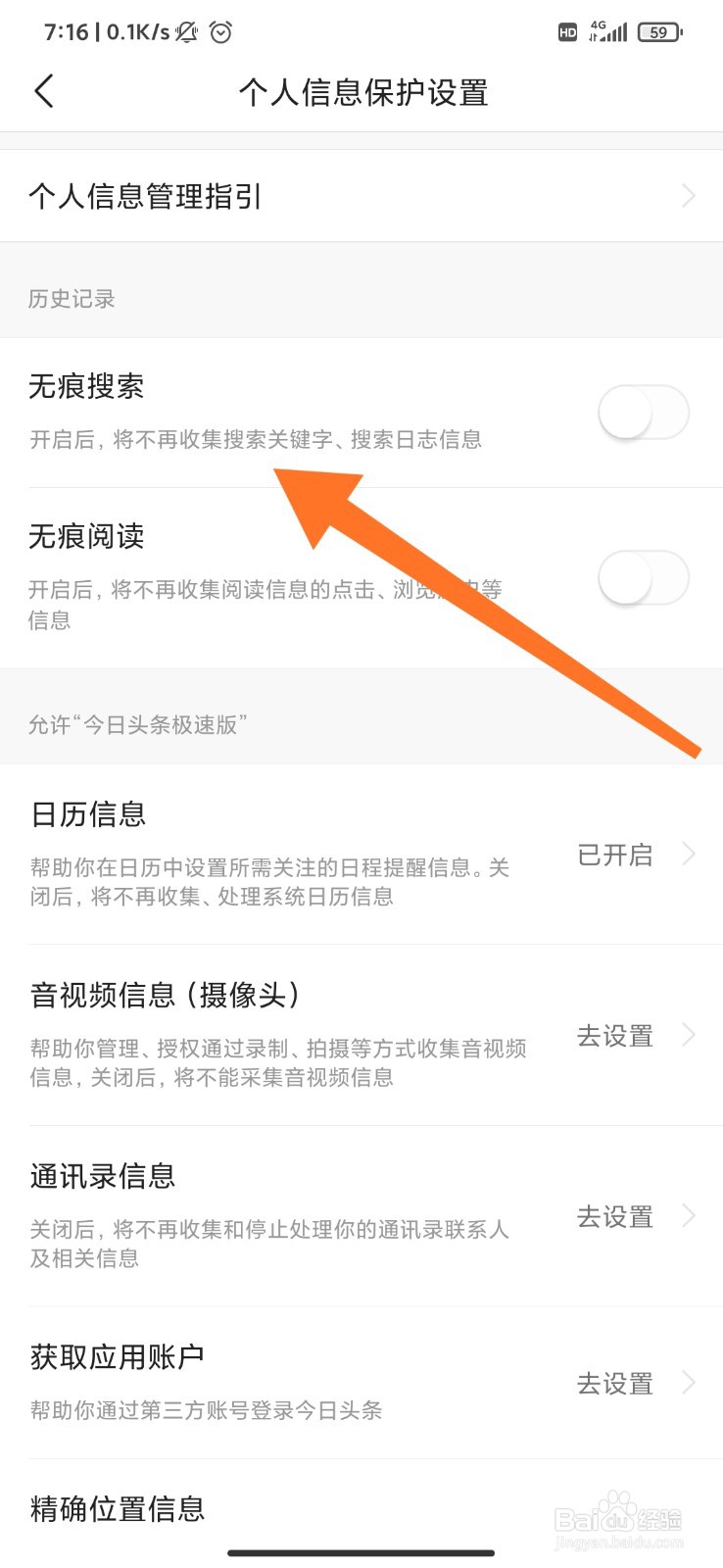Screen dimensions: 723x1568
Task: Tap the bottom navigation bar handle
Action: tap(361, 1552)
